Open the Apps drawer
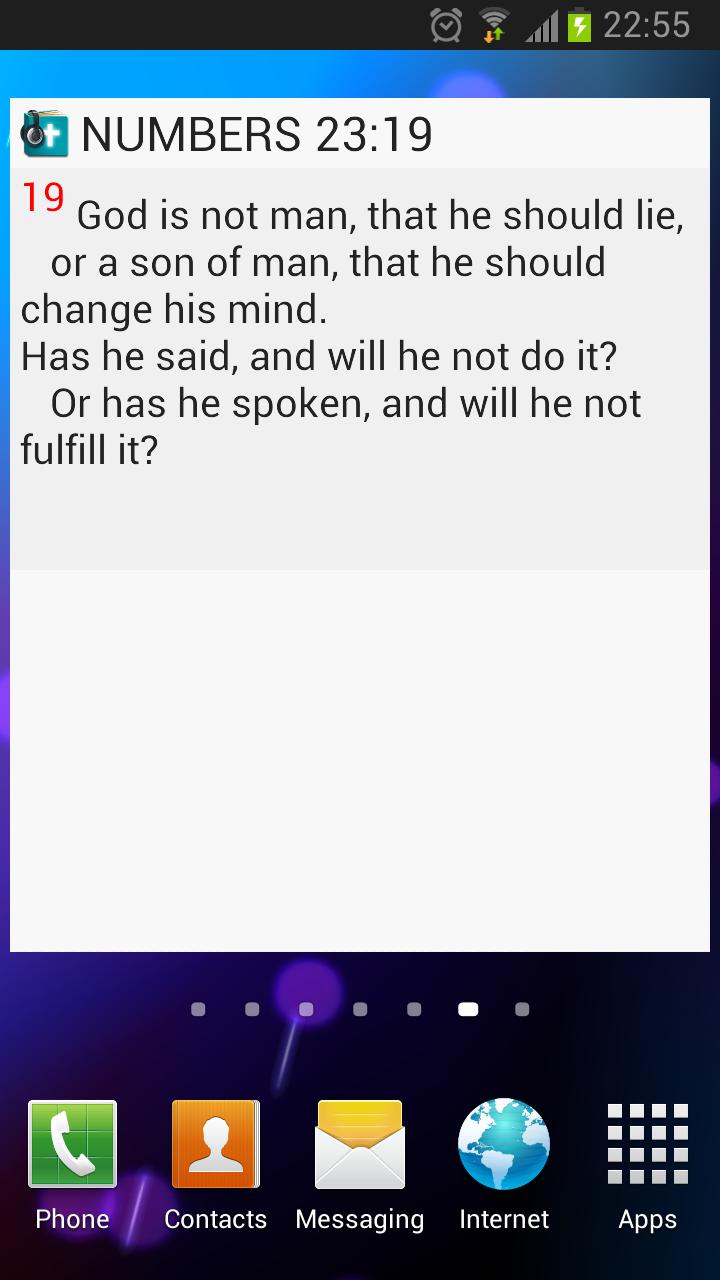Image resolution: width=720 pixels, height=1280 pixels. (x=647, y=1143)
